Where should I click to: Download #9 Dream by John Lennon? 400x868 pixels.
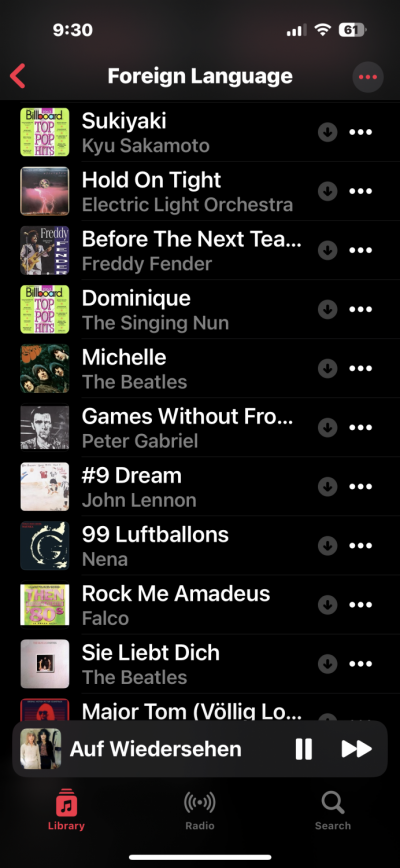pos(328,487)
